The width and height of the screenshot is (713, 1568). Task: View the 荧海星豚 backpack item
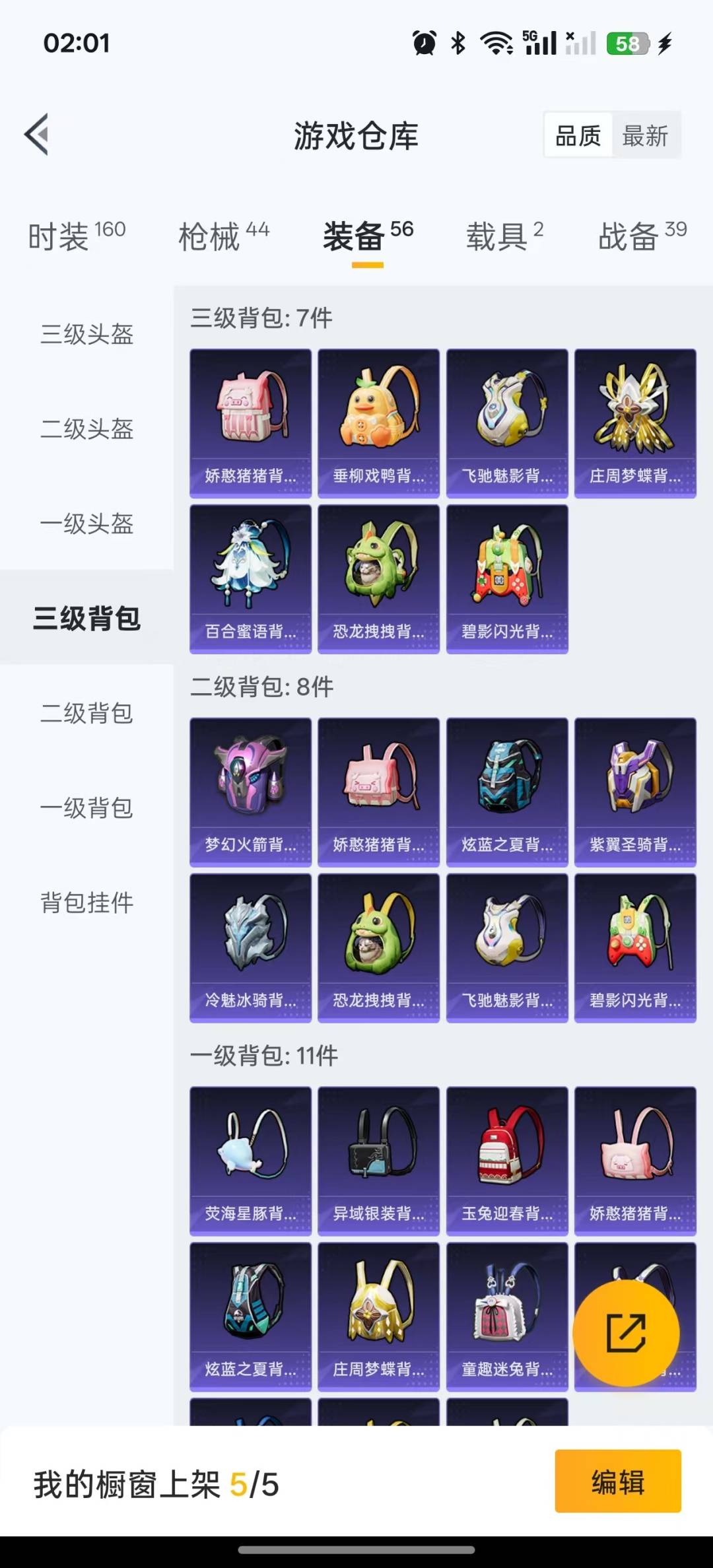pyautogui.click(x=250, y=1161)
